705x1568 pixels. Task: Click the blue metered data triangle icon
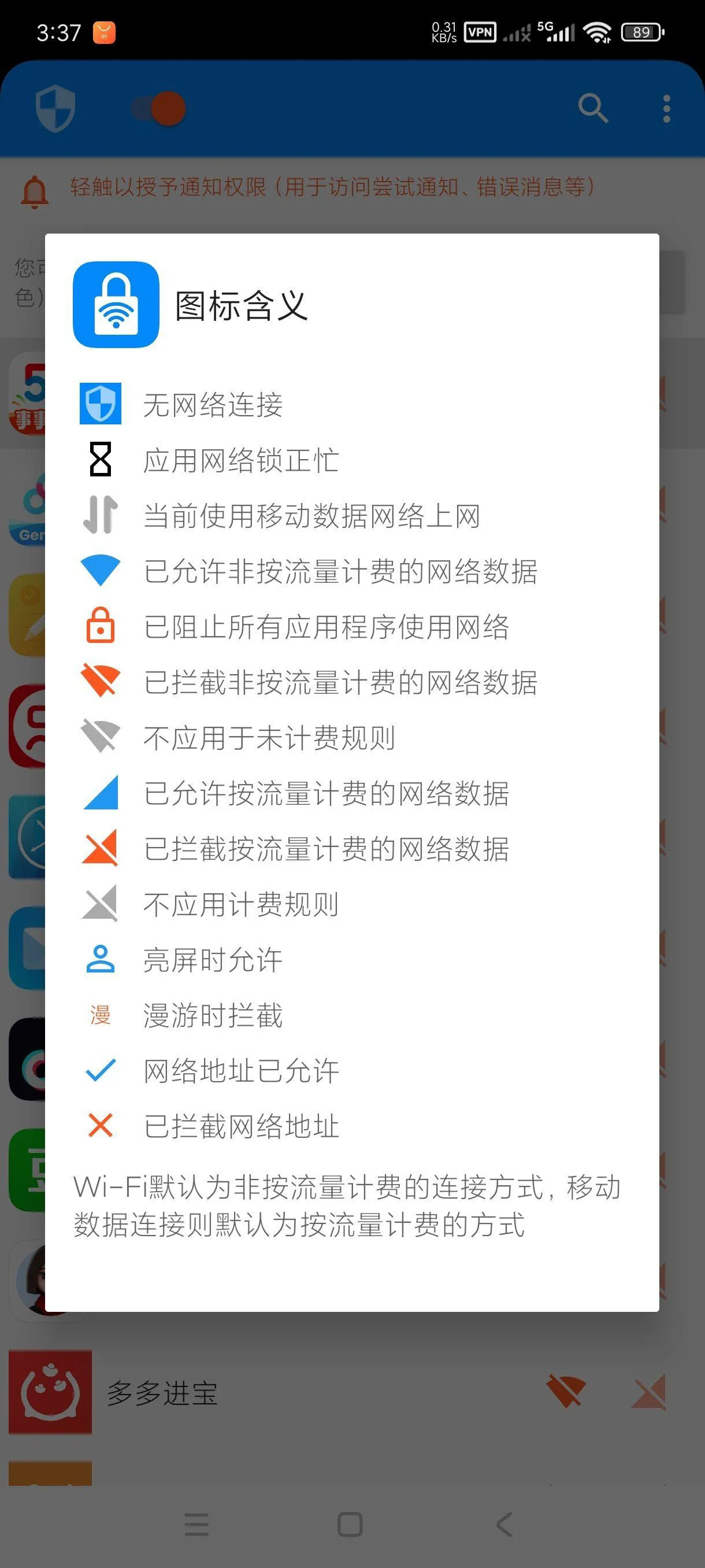(100, 793)
